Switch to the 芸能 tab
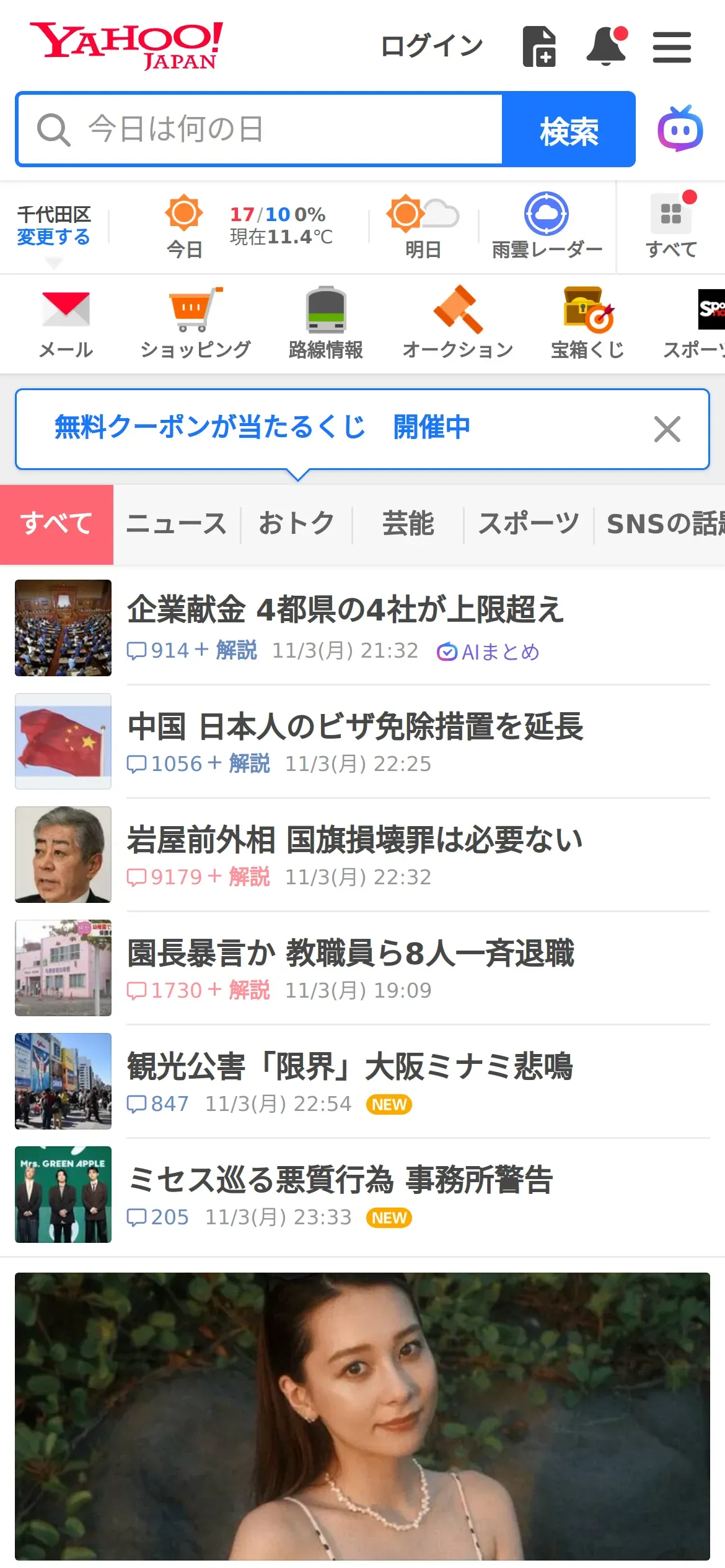Viewport: 725px width, 1568px height. pos(408,524)
